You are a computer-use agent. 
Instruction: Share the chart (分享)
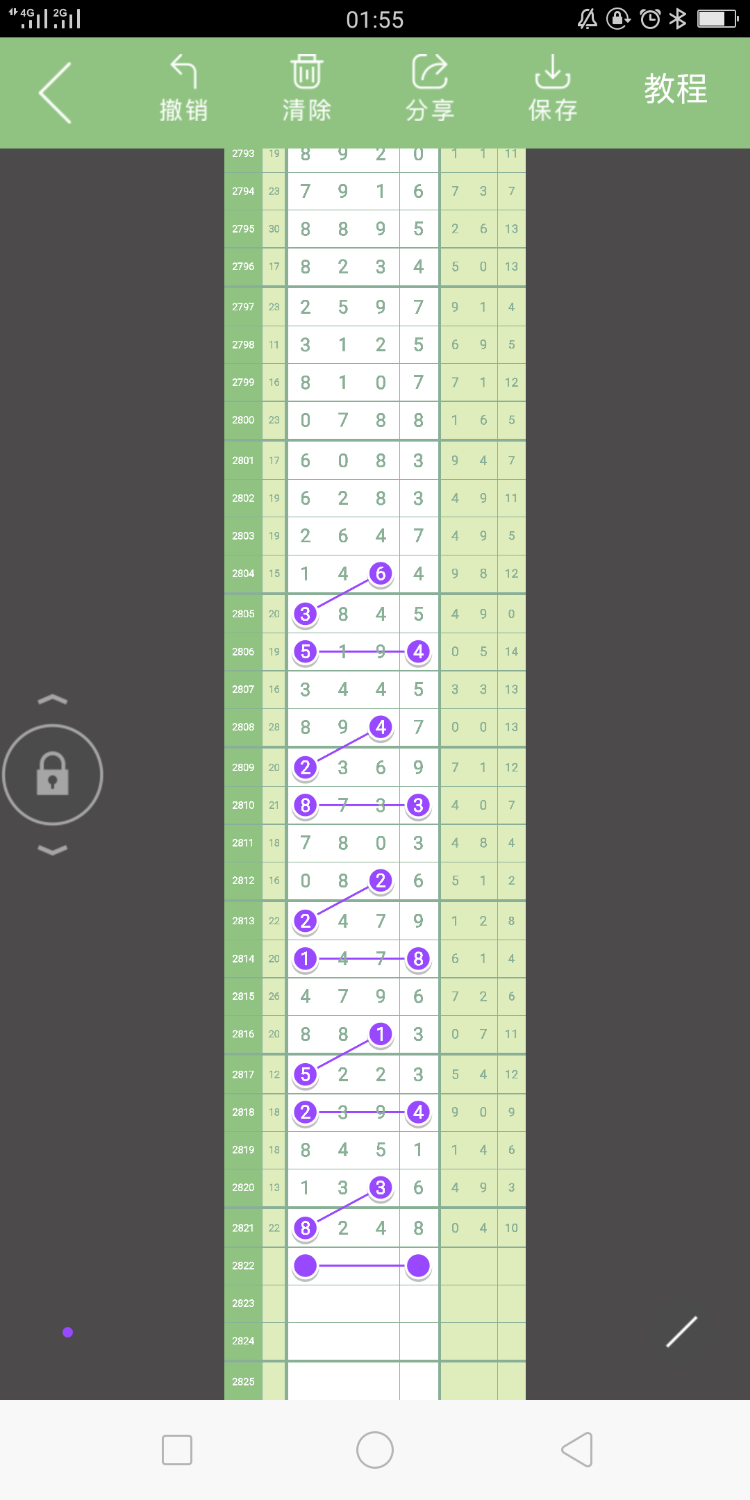tap(430, 90)
